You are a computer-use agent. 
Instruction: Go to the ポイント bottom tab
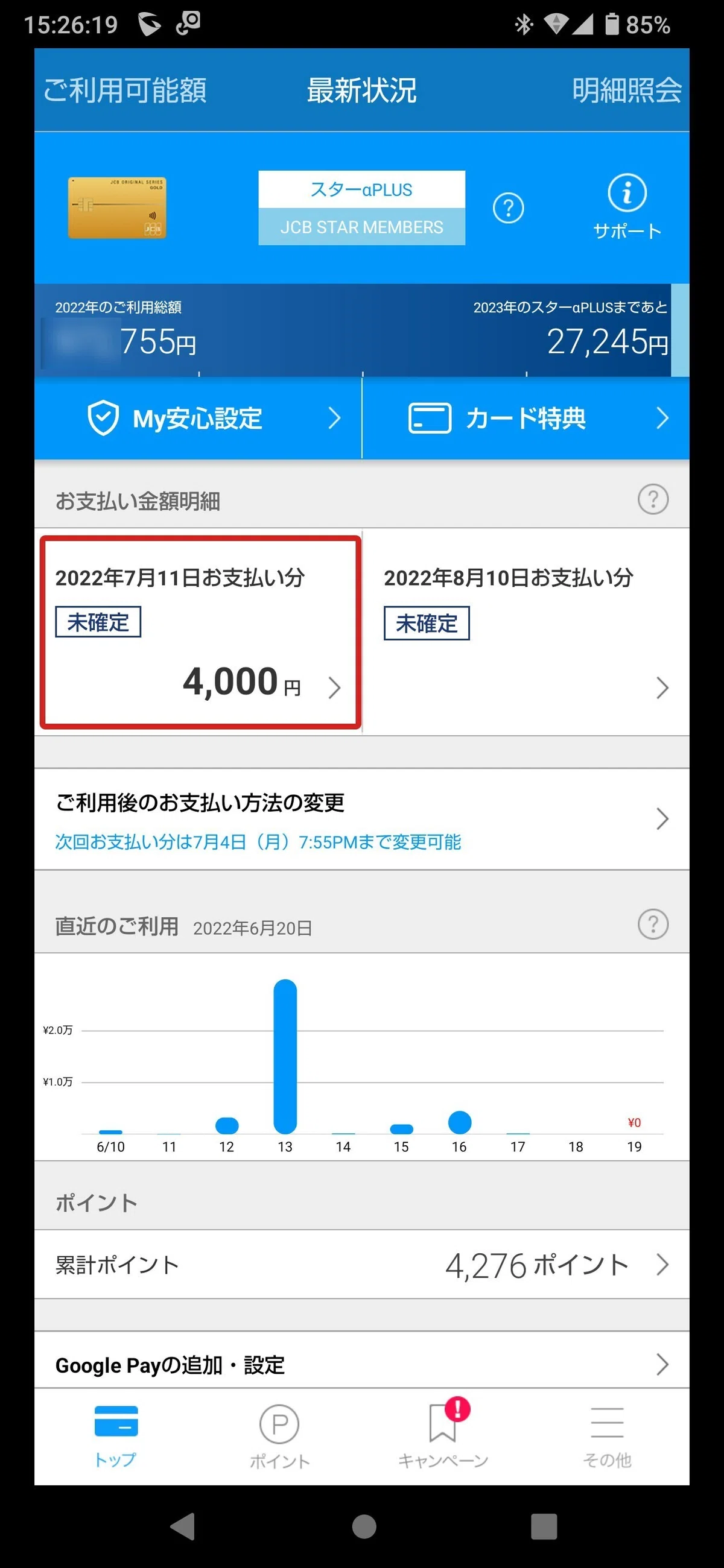(279, 1437)
